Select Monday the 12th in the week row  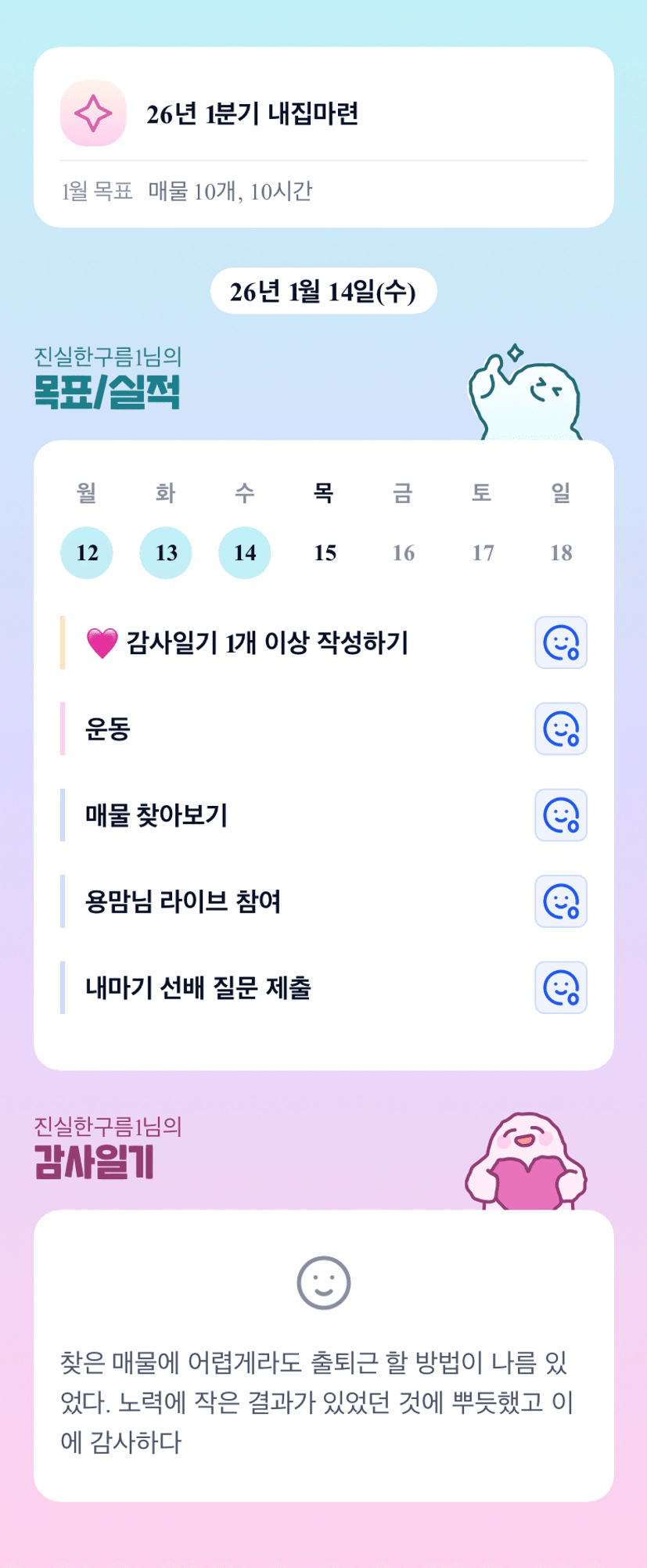[87, 552]
